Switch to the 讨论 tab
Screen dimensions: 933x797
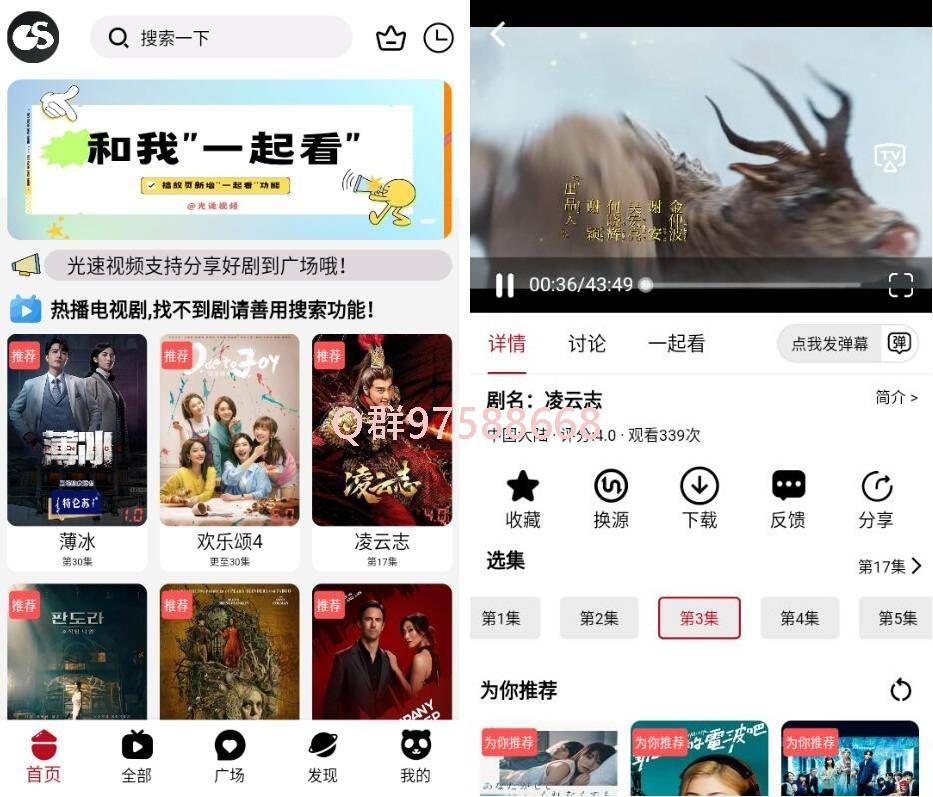[587, 344]
